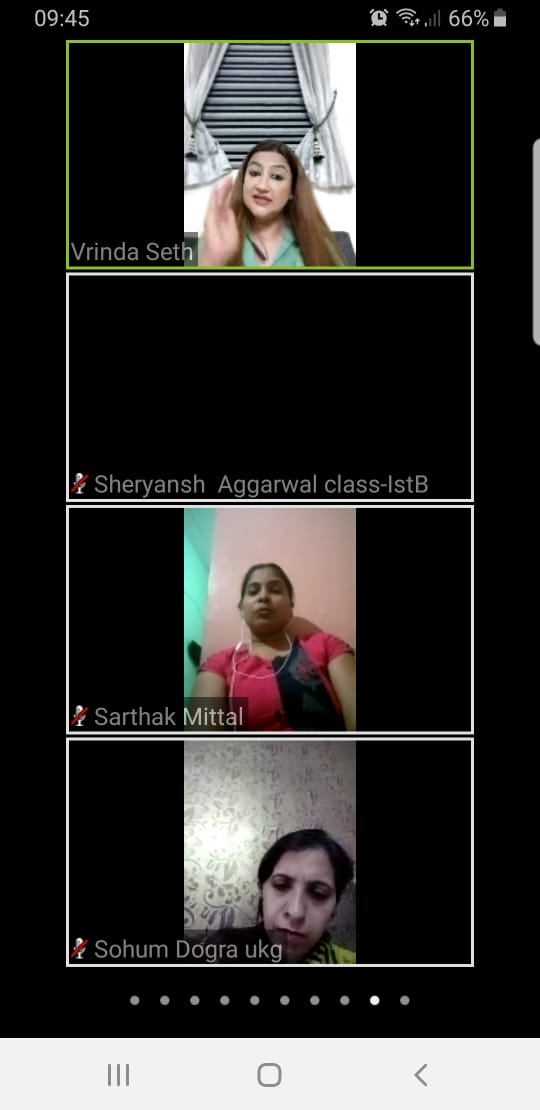
Task: Tap Sarthak Mittal's video tile
Action: pyautogui.click(x=270, y=619)
